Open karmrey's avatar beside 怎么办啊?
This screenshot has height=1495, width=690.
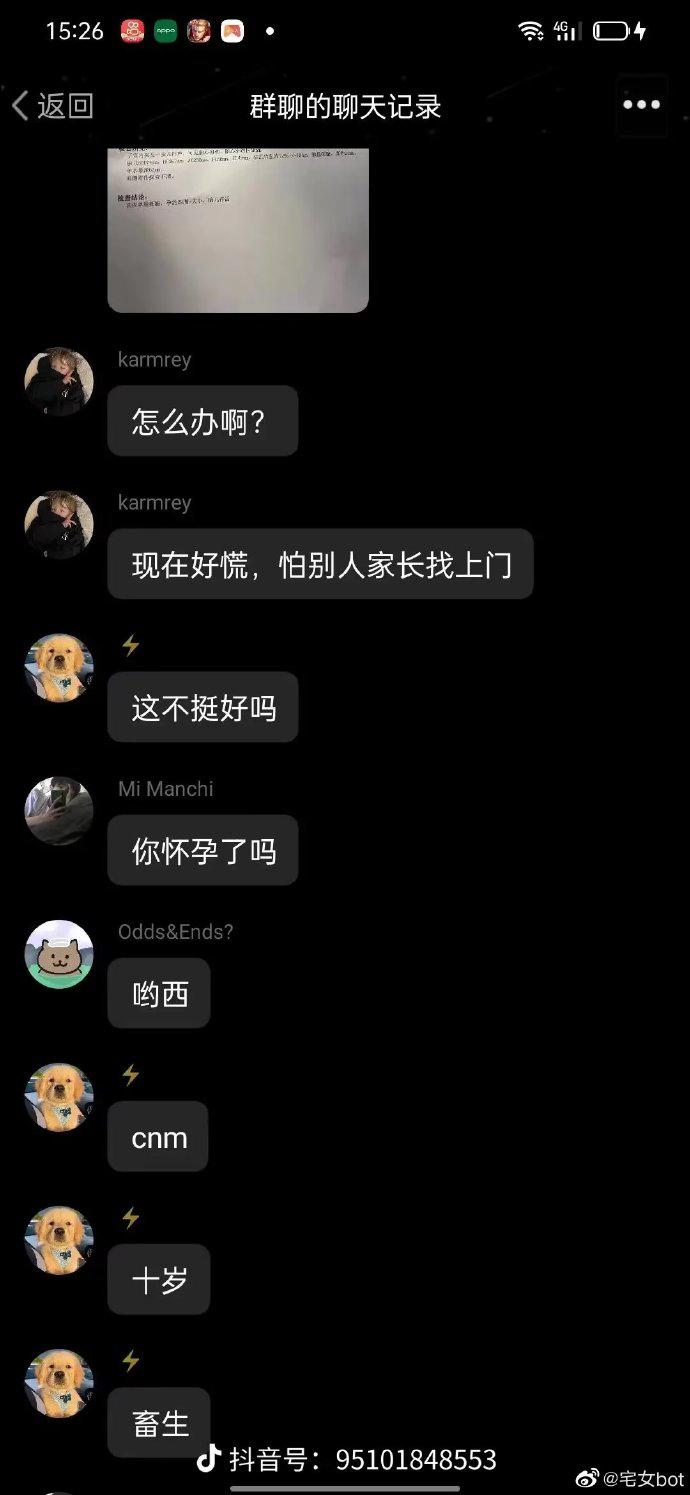[59, 382]
